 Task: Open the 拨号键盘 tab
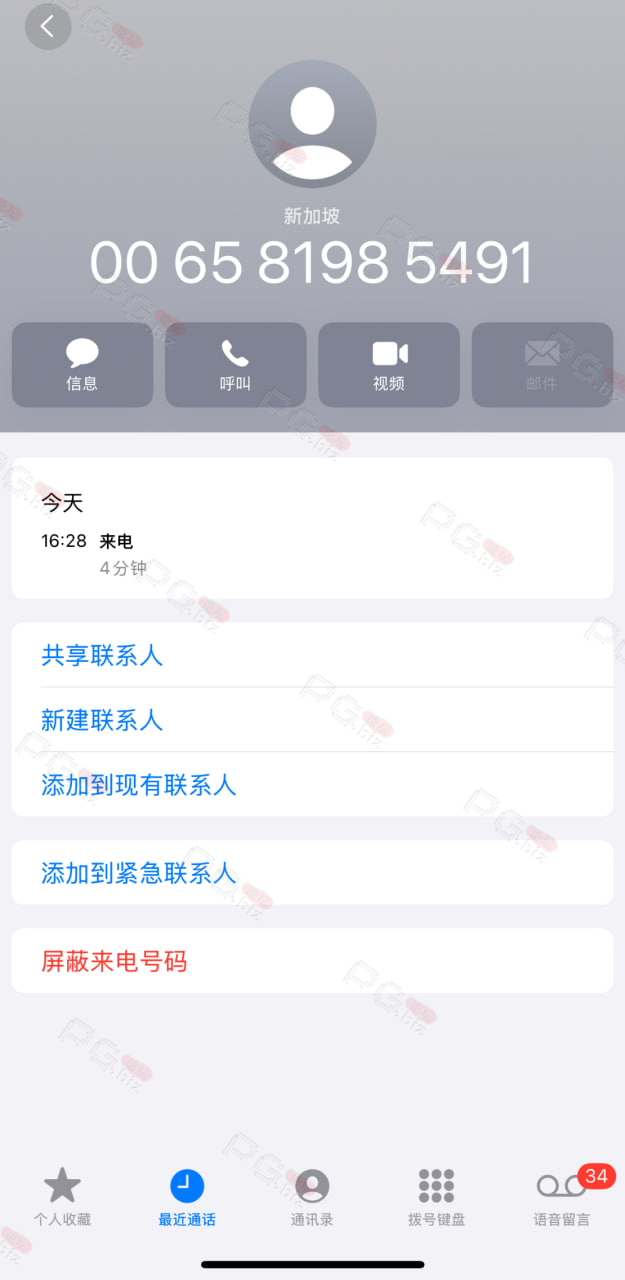point(437,1197)
